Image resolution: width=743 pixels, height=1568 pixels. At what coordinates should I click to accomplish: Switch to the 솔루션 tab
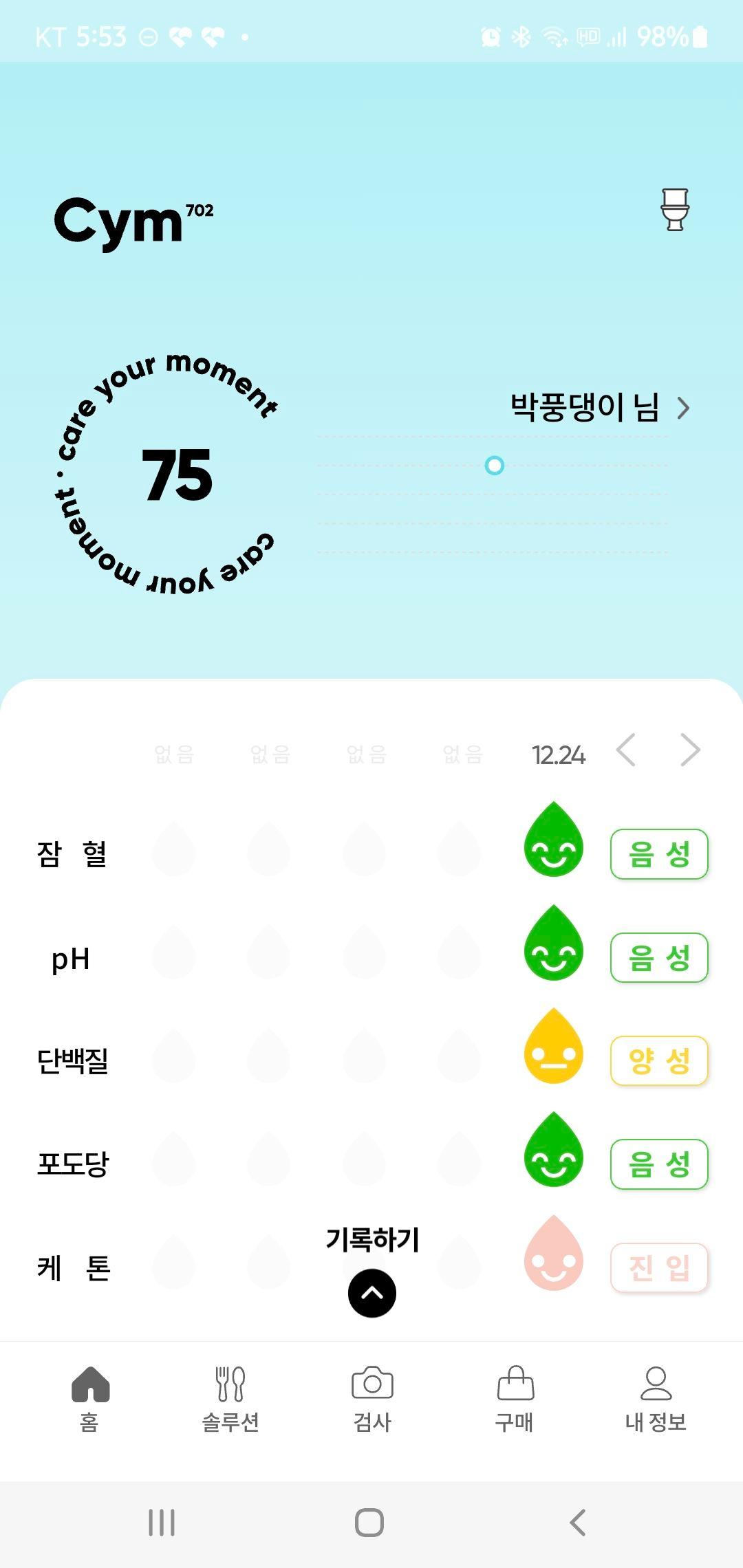coord(230,1397)
